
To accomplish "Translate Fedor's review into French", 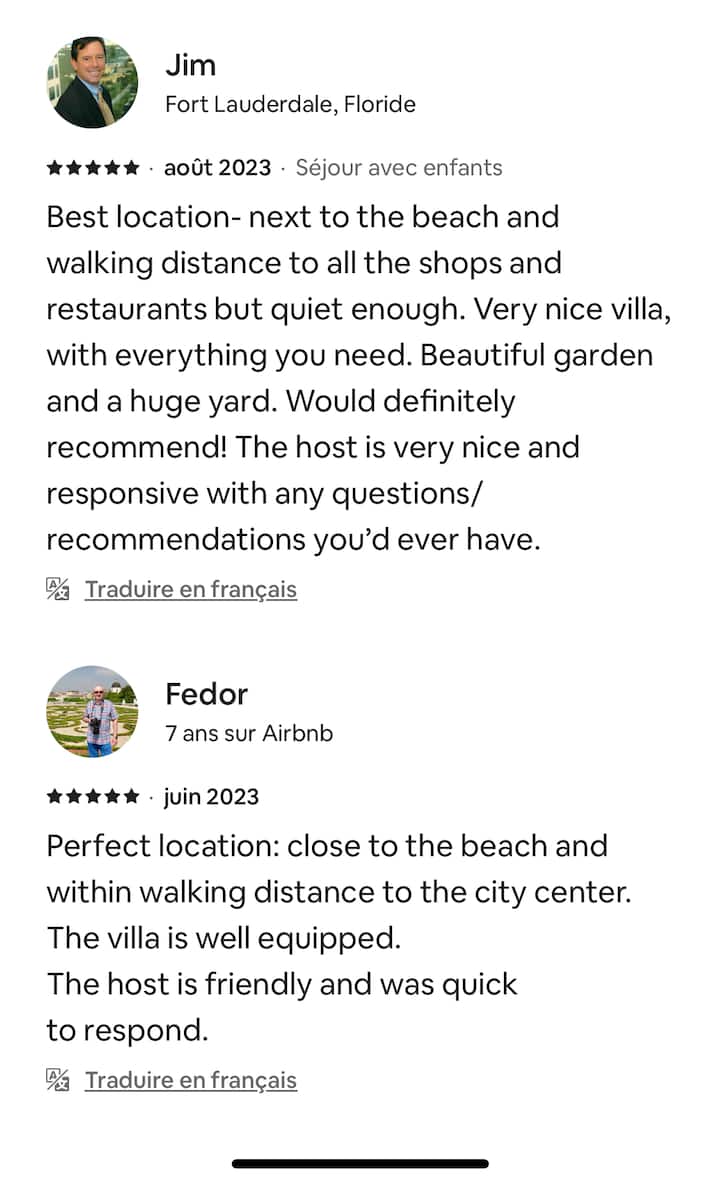I will 190,1080.
